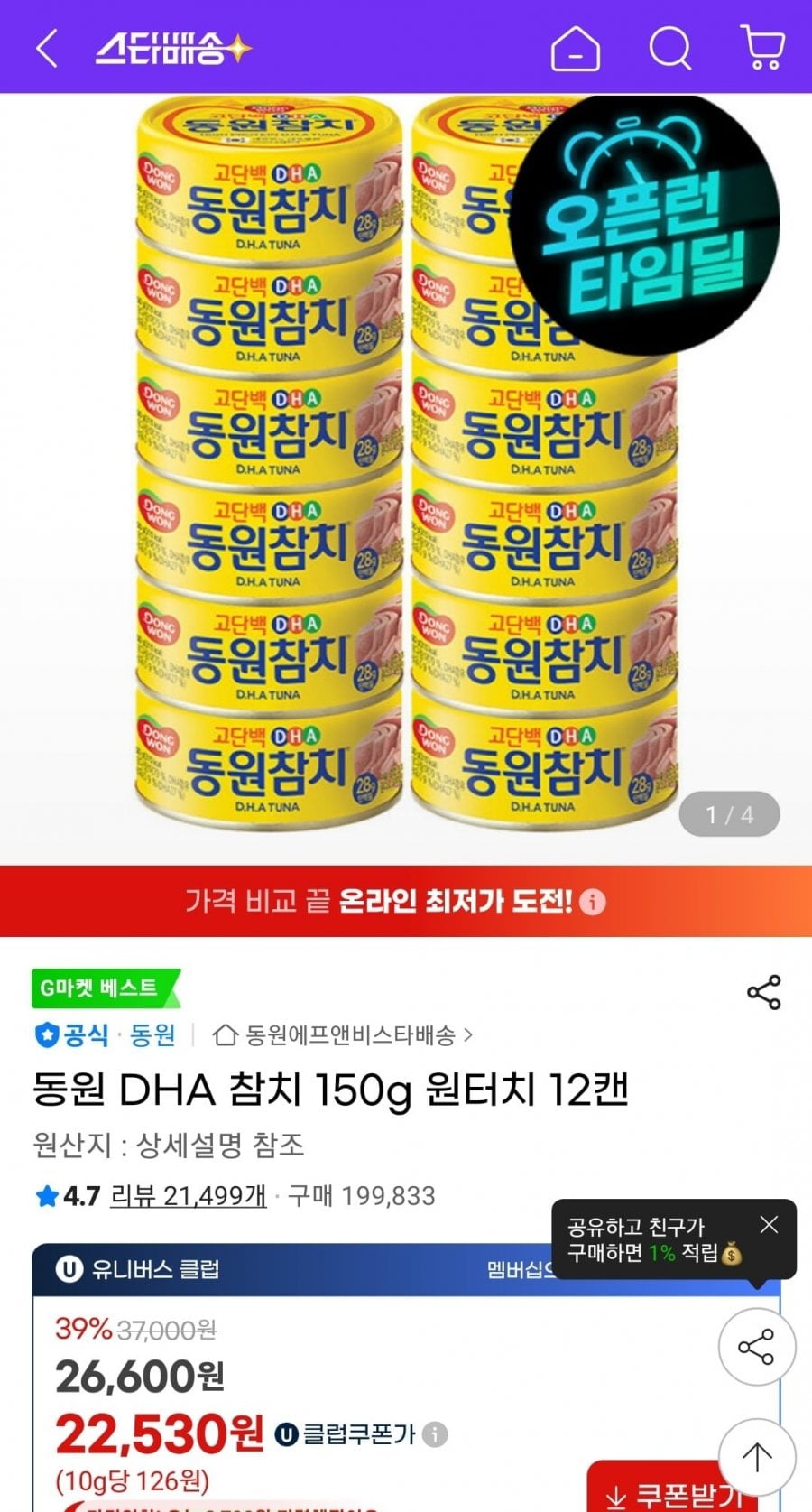Show info about 클럽쿠폰가

pyautogui.click(x=435, y=1434)
